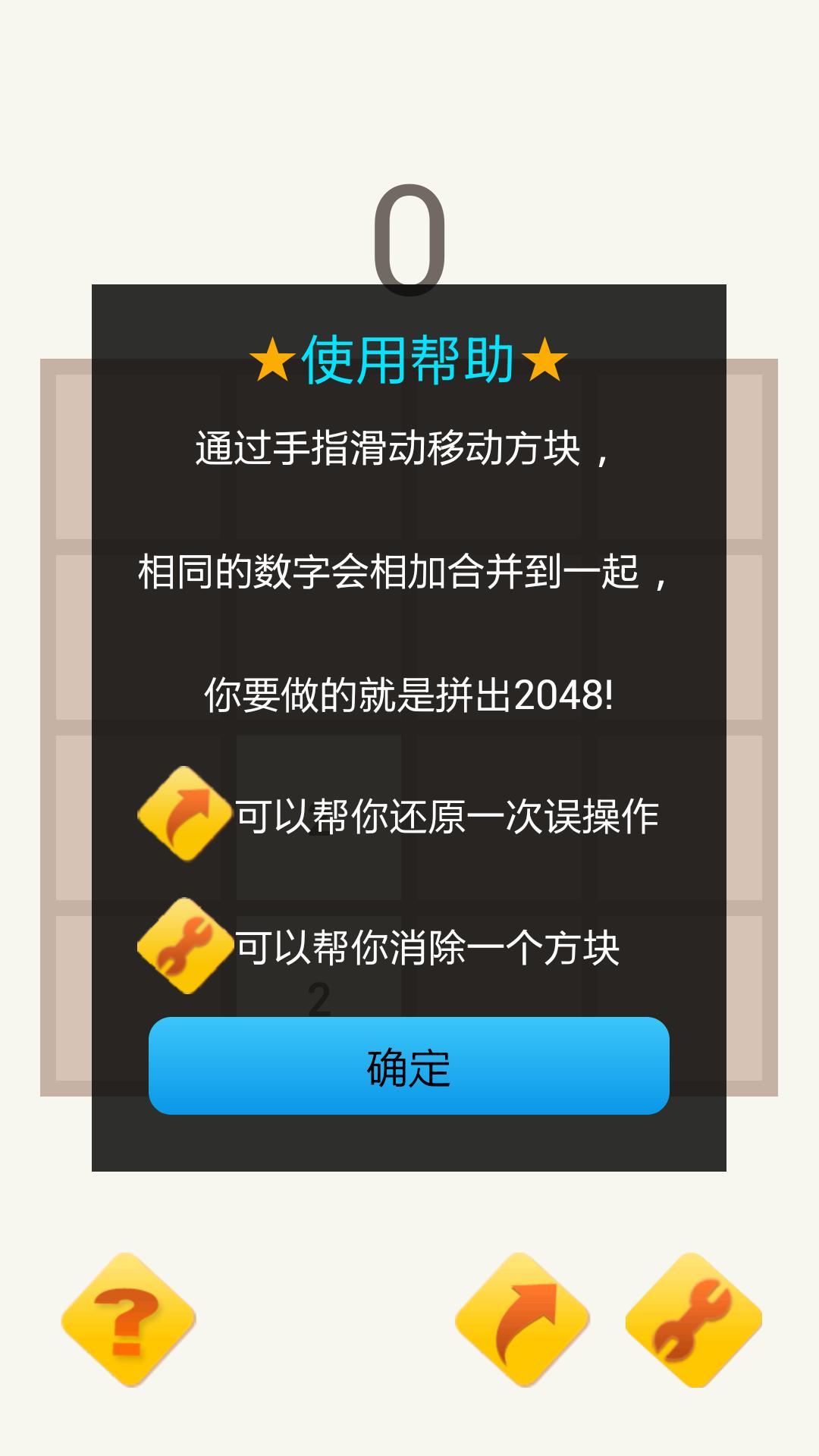This screenshot has width=819, height=1456.
Task: Undo last move with the arrow icon
Action: [x=522, y=1320]
